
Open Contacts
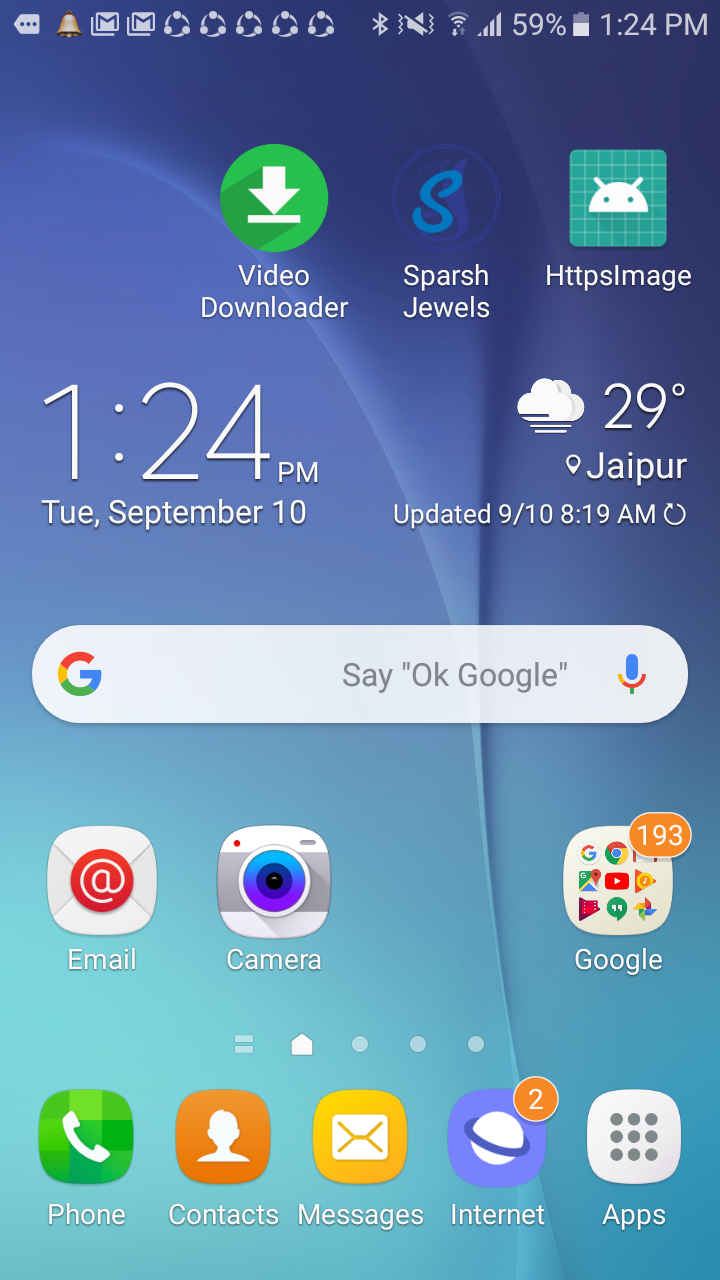[223, 1137]
